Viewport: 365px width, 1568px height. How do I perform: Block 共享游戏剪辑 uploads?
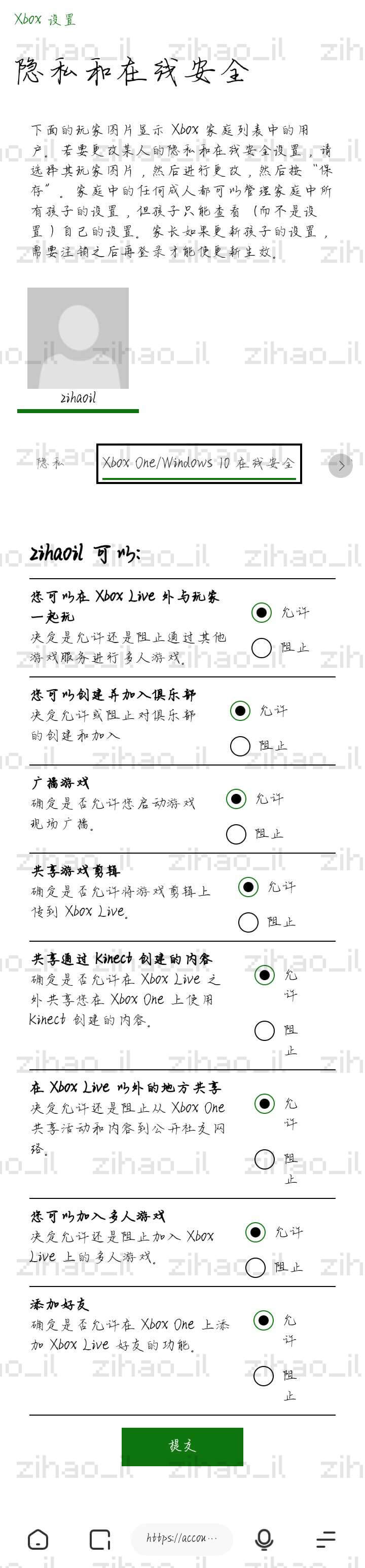248,922
